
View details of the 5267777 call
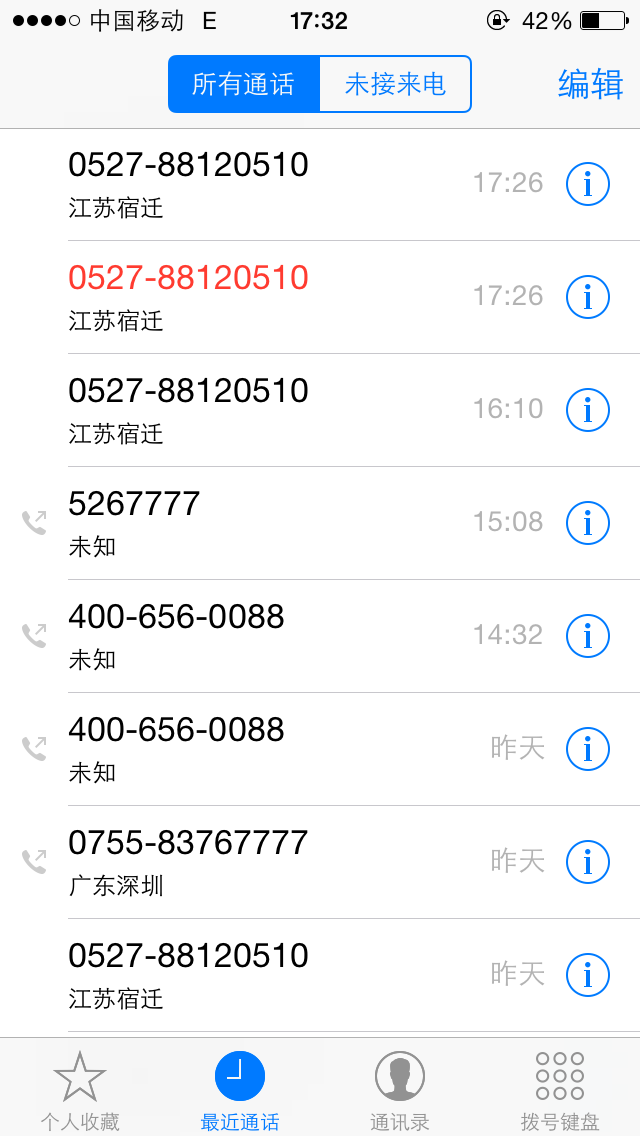click(587, 522)
